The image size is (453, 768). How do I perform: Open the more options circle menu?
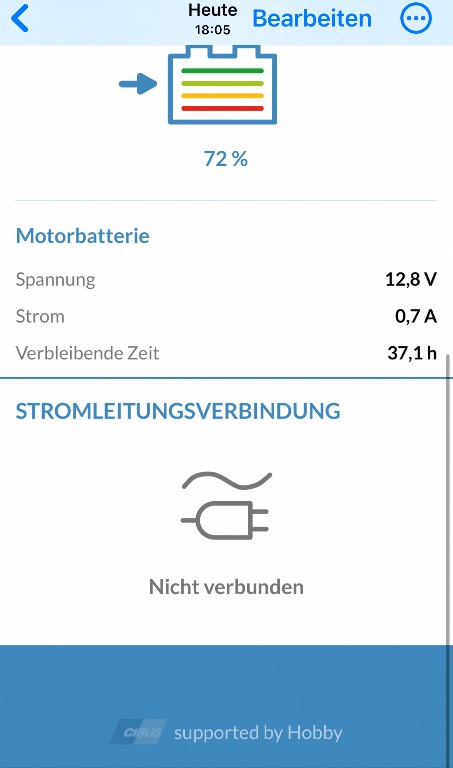[416, 18]
